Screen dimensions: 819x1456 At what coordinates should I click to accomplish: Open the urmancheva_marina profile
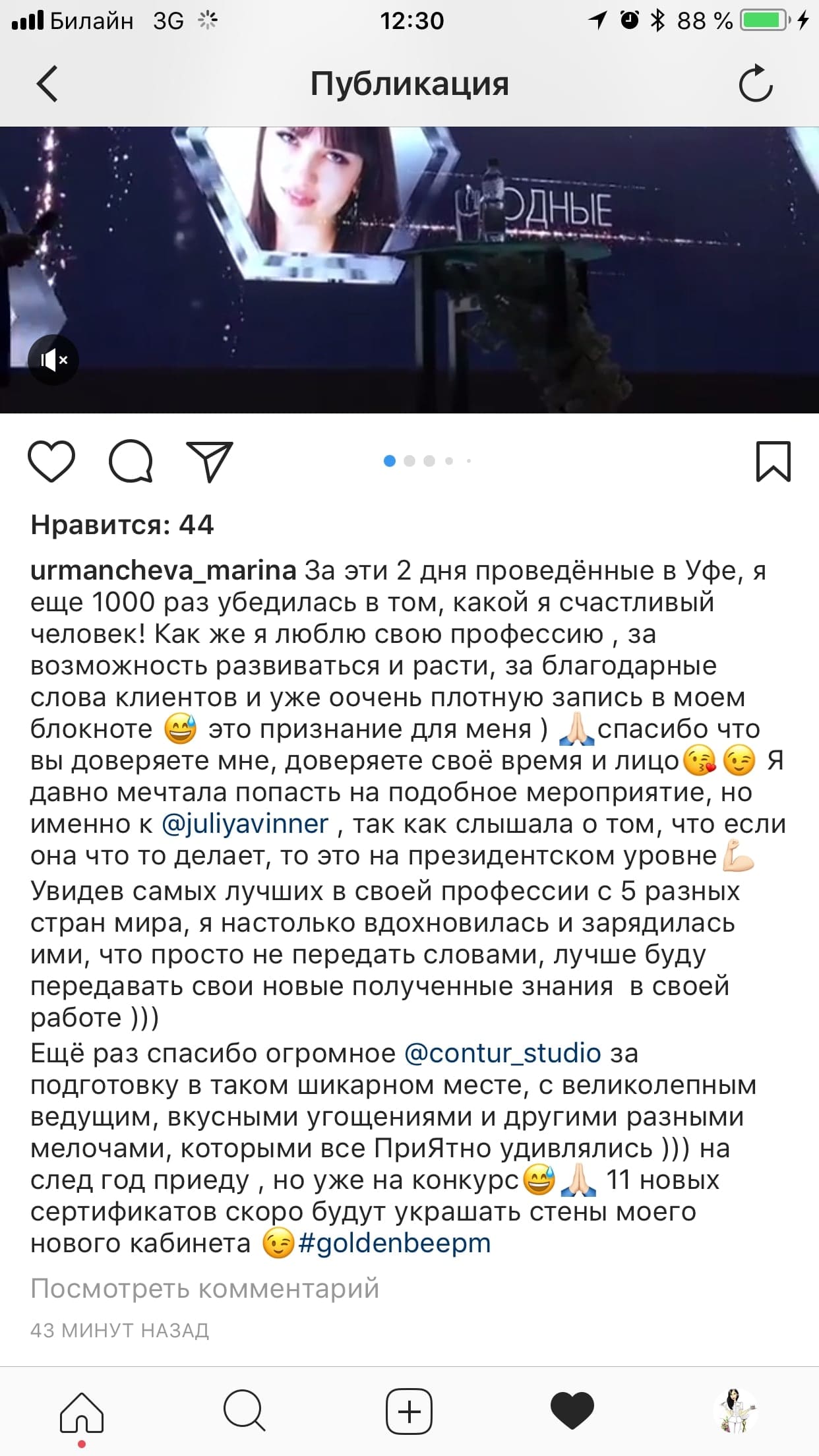(x=164, y=570)
